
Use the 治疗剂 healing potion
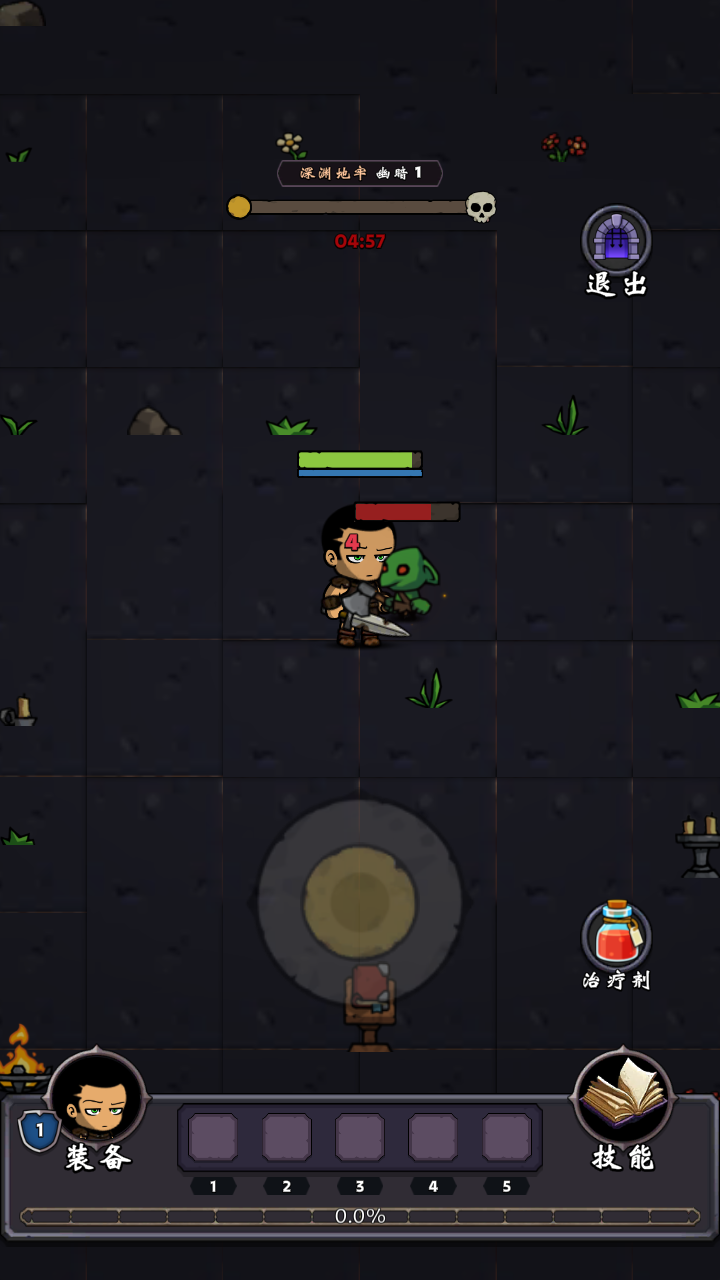pos(616,937)
